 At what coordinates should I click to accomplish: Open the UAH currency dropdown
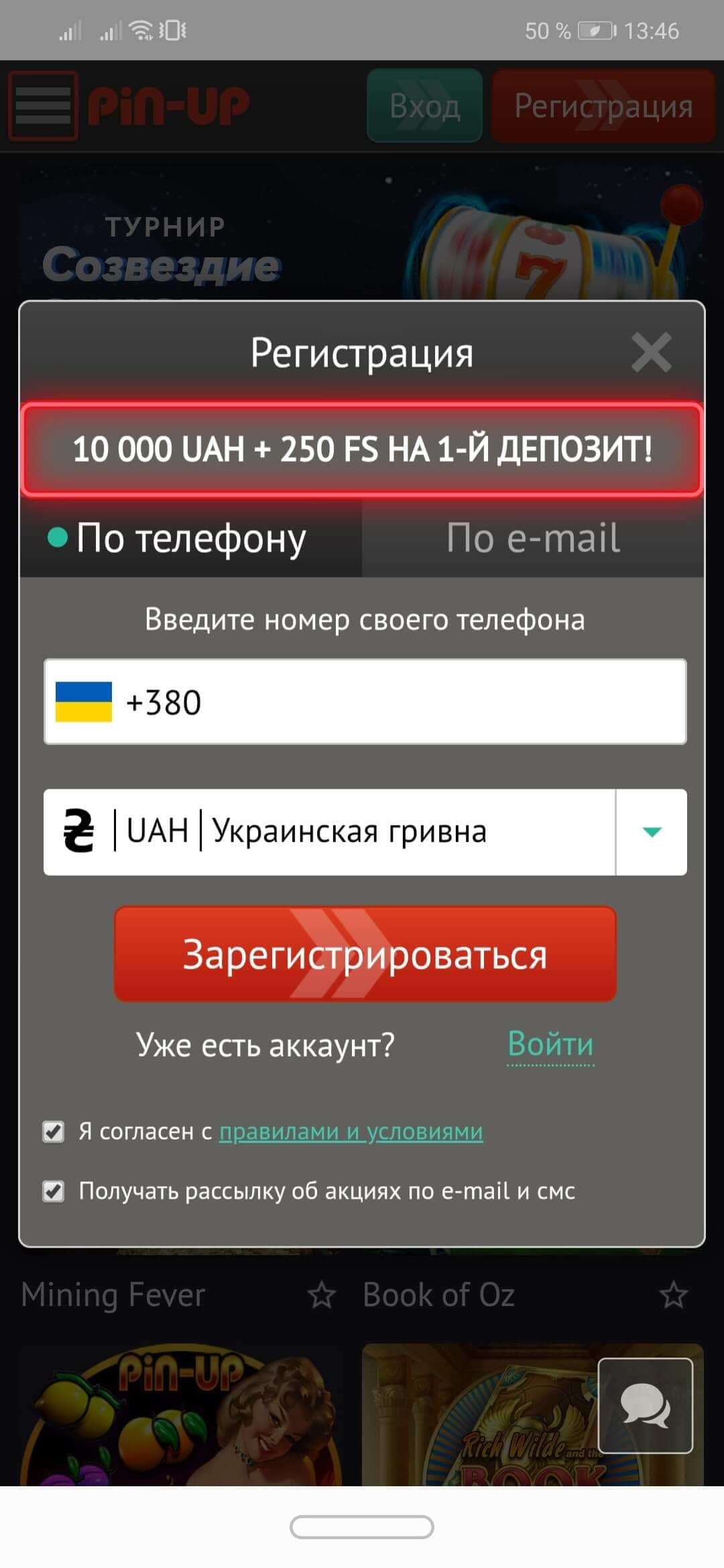pyautogui.click(x=365, y=832)
